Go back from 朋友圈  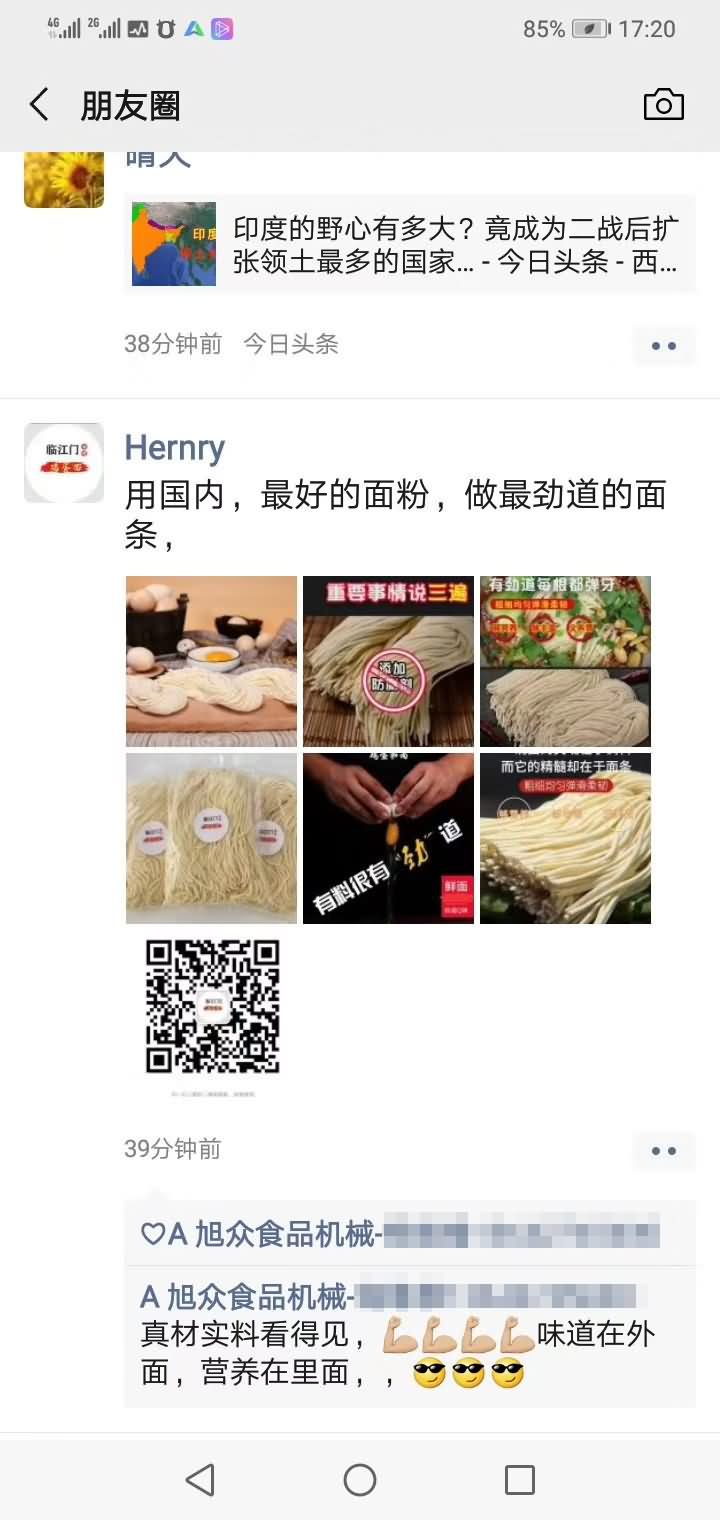tap(39, 105)
